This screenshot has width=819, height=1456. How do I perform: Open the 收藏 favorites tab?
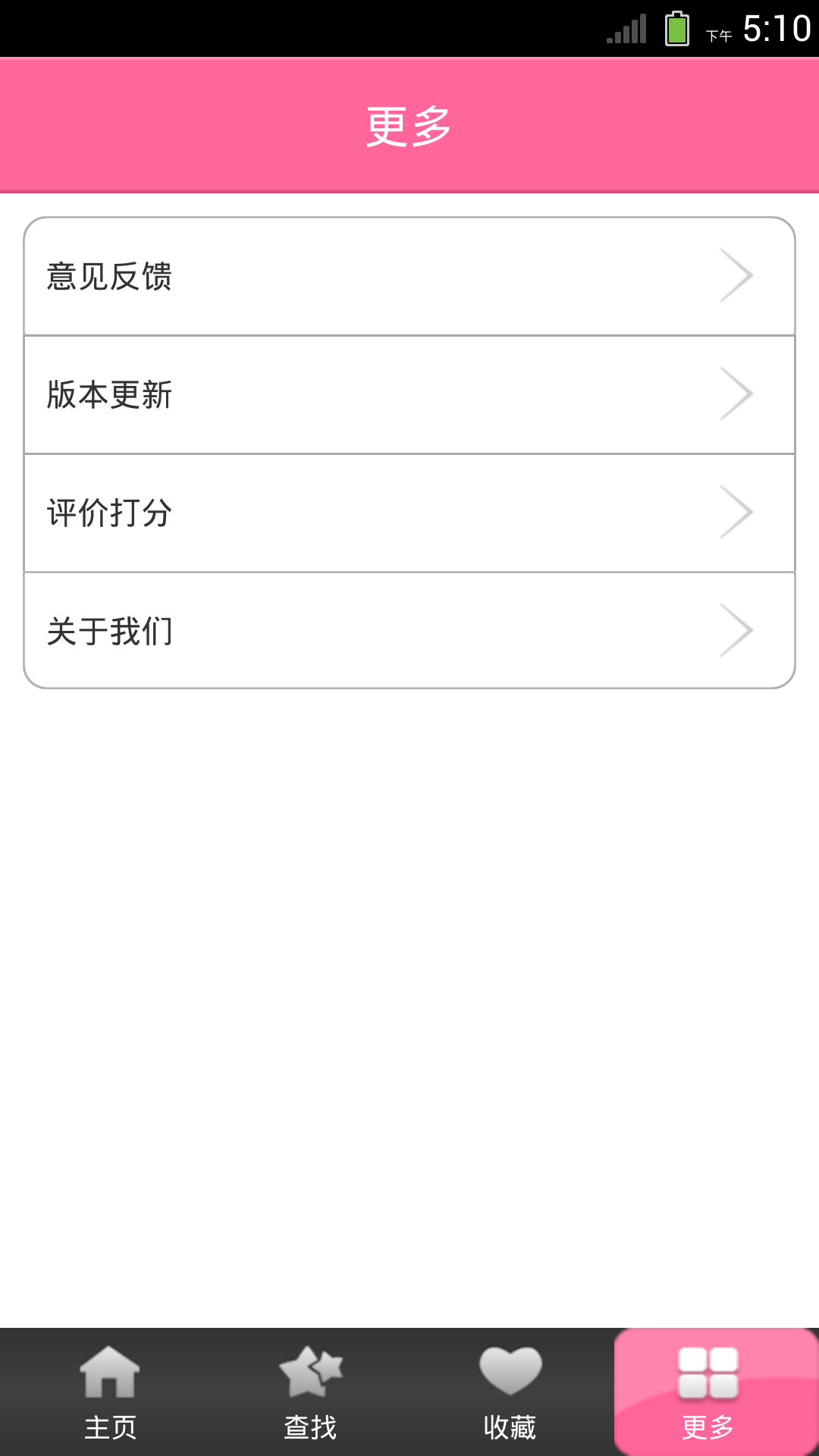click(x=510, y=1392)
